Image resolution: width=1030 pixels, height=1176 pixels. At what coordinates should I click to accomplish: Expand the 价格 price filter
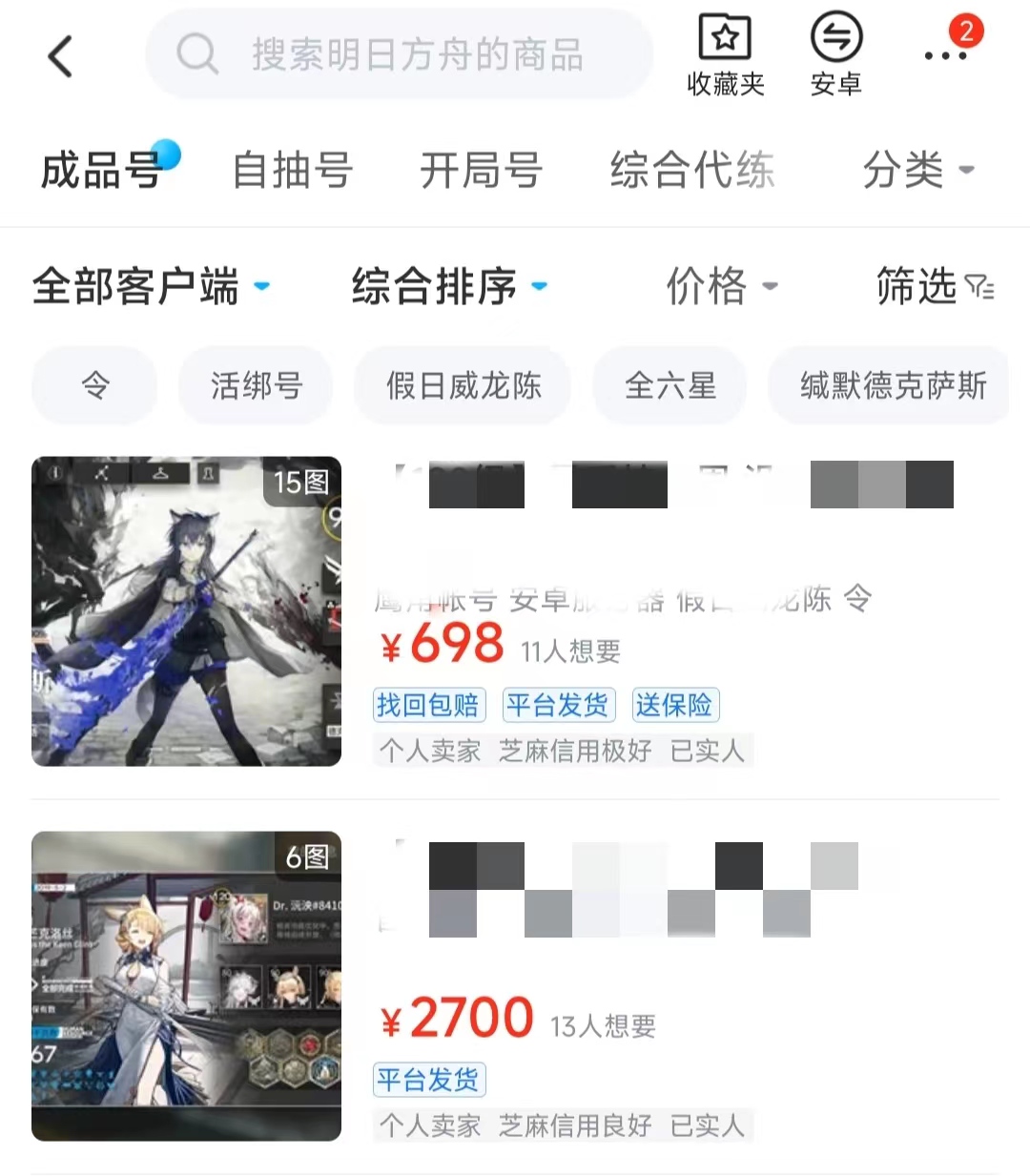721,286
